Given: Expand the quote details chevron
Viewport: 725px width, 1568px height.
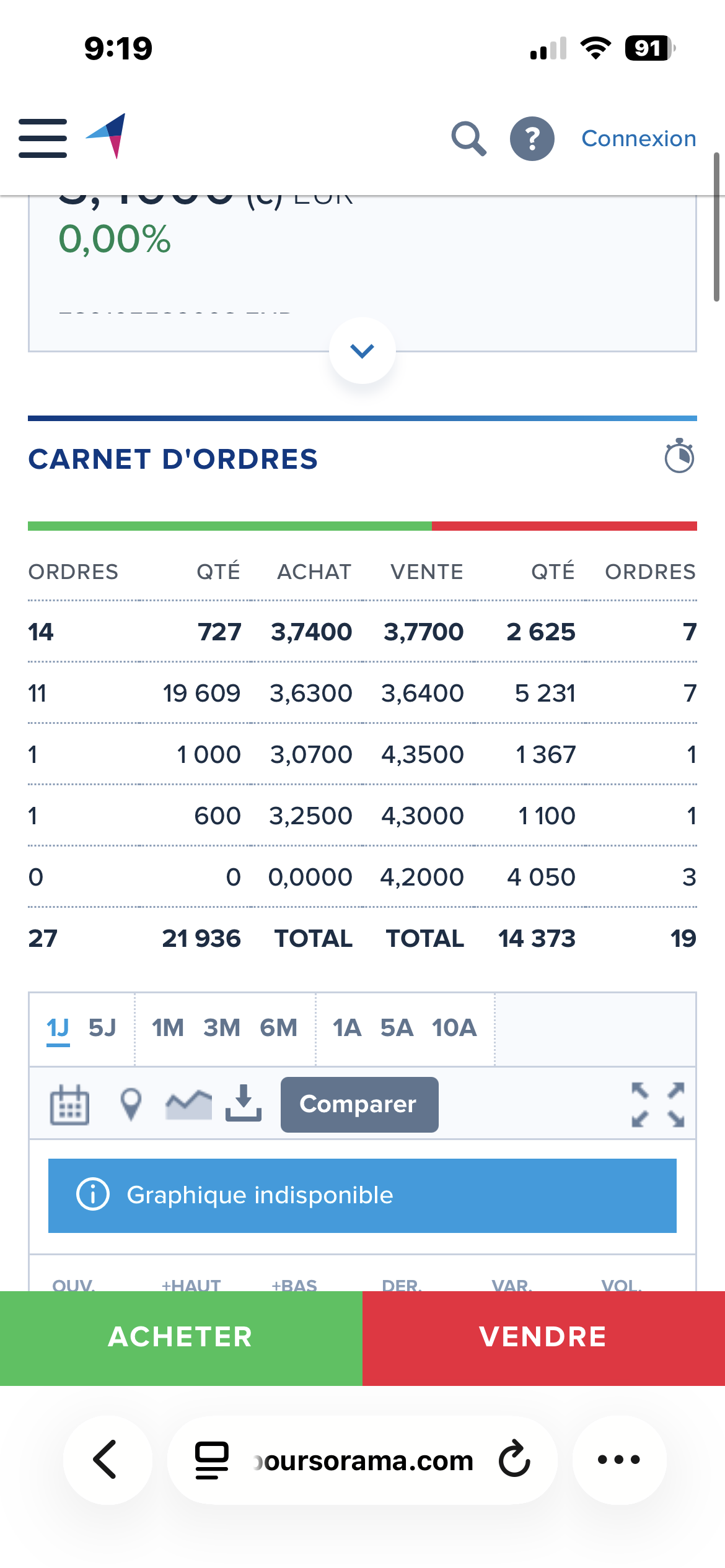Looking at the screenshot, I should 362,351.
